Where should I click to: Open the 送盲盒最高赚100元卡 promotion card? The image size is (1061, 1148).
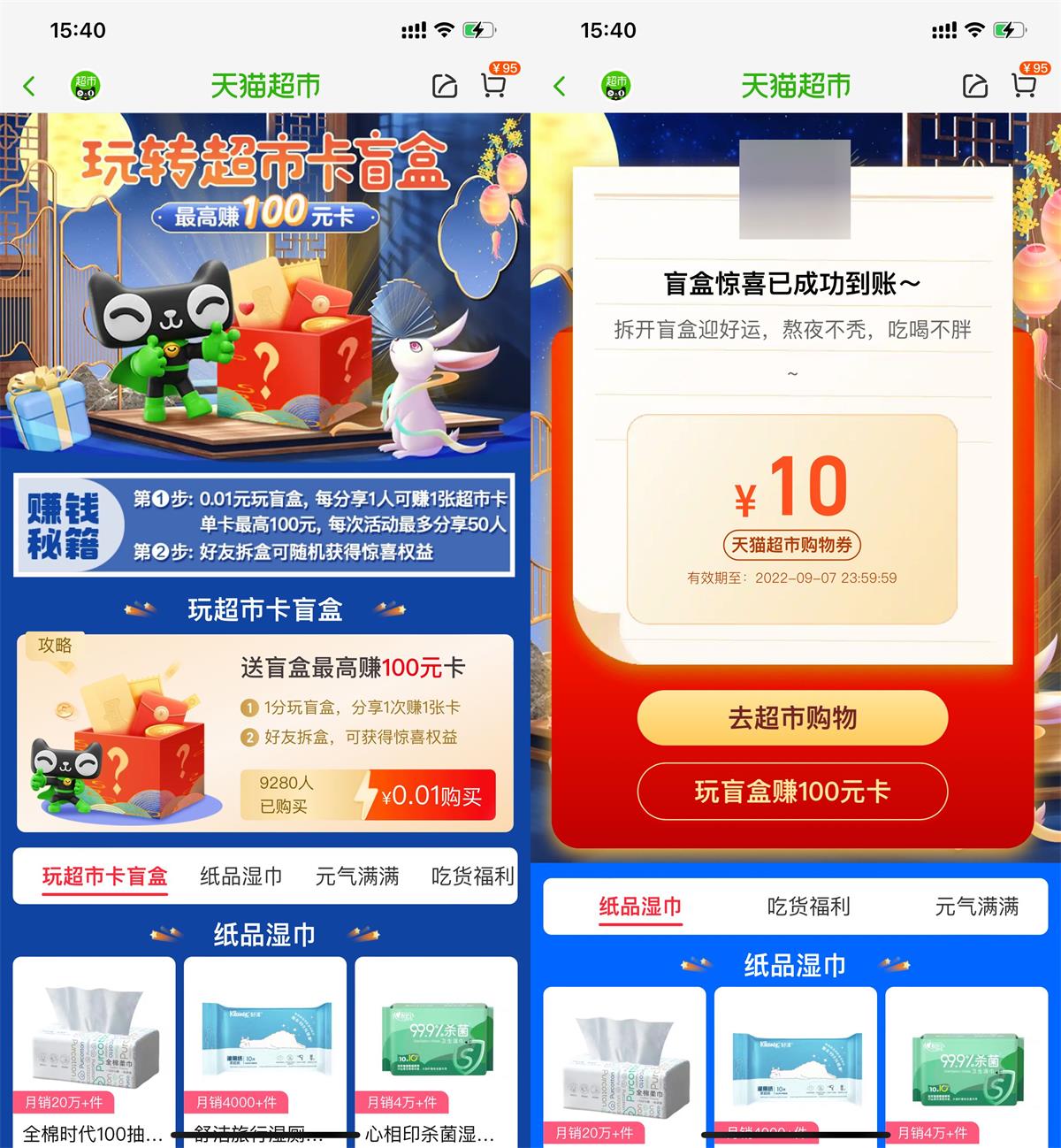(x=352, y=668)
